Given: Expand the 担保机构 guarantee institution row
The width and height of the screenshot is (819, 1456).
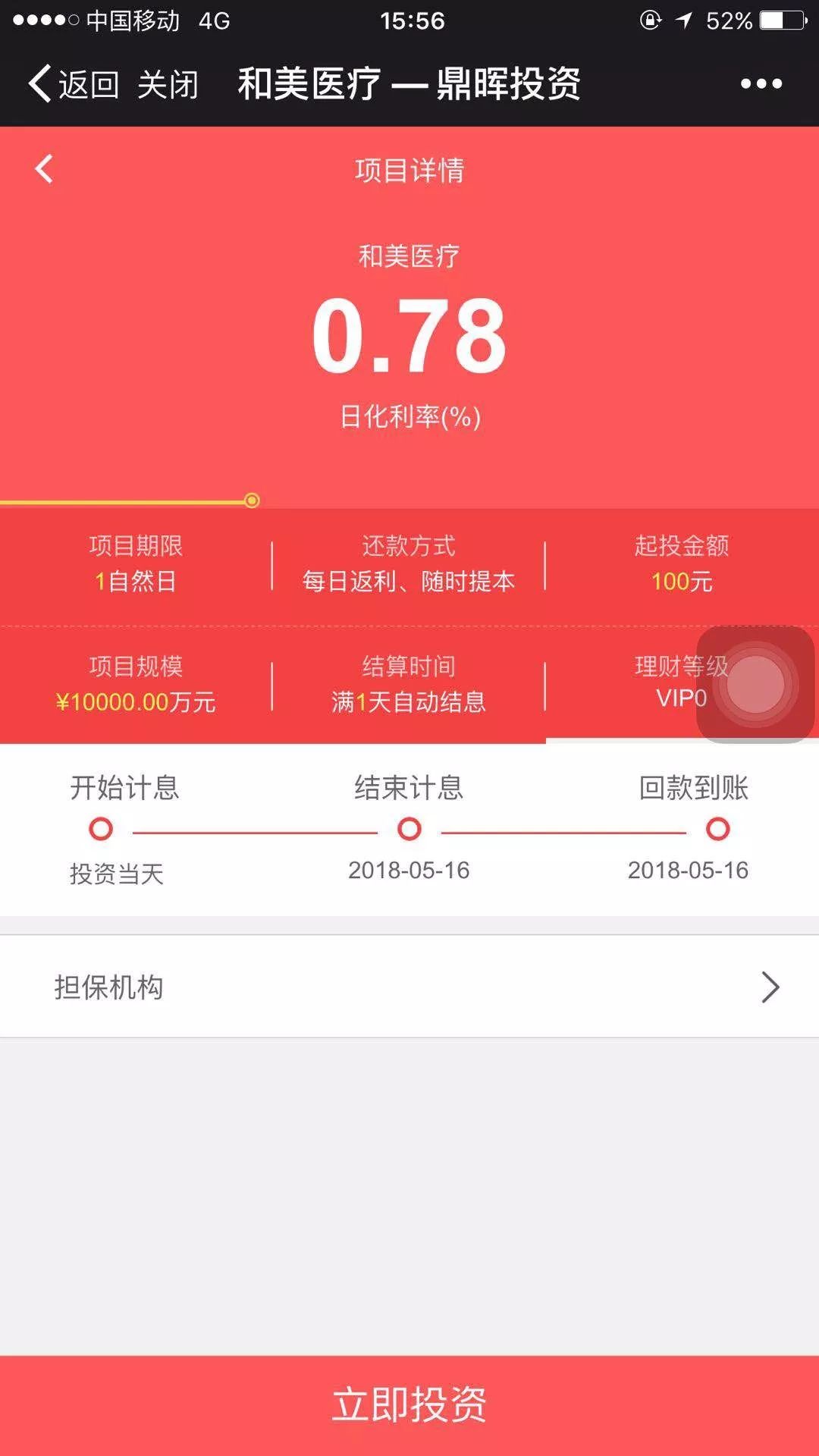Looking at the screenshot, I should tap(409, 987).
